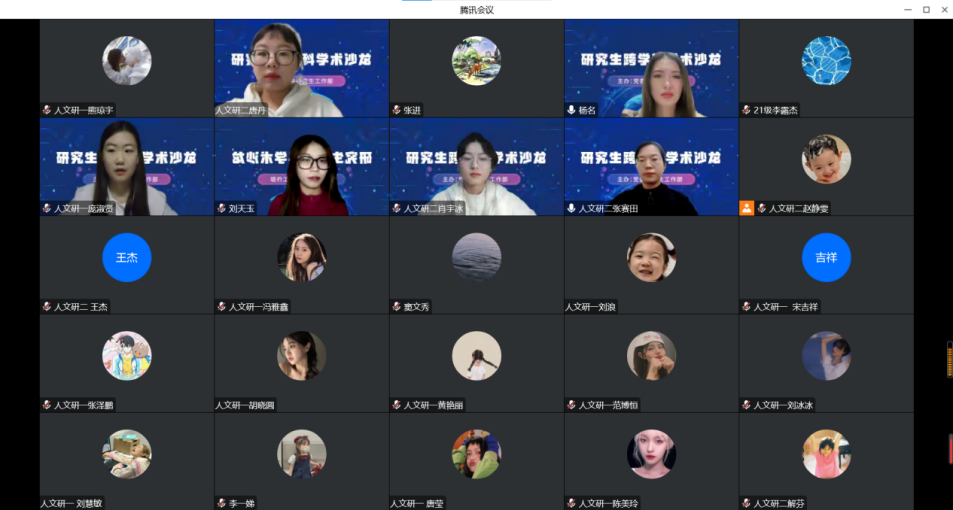The height and width of the screenshot is (510, 953).
Task: Select 李一娣's participant tile
Action: pyautogui.click(x=301, y=460)
